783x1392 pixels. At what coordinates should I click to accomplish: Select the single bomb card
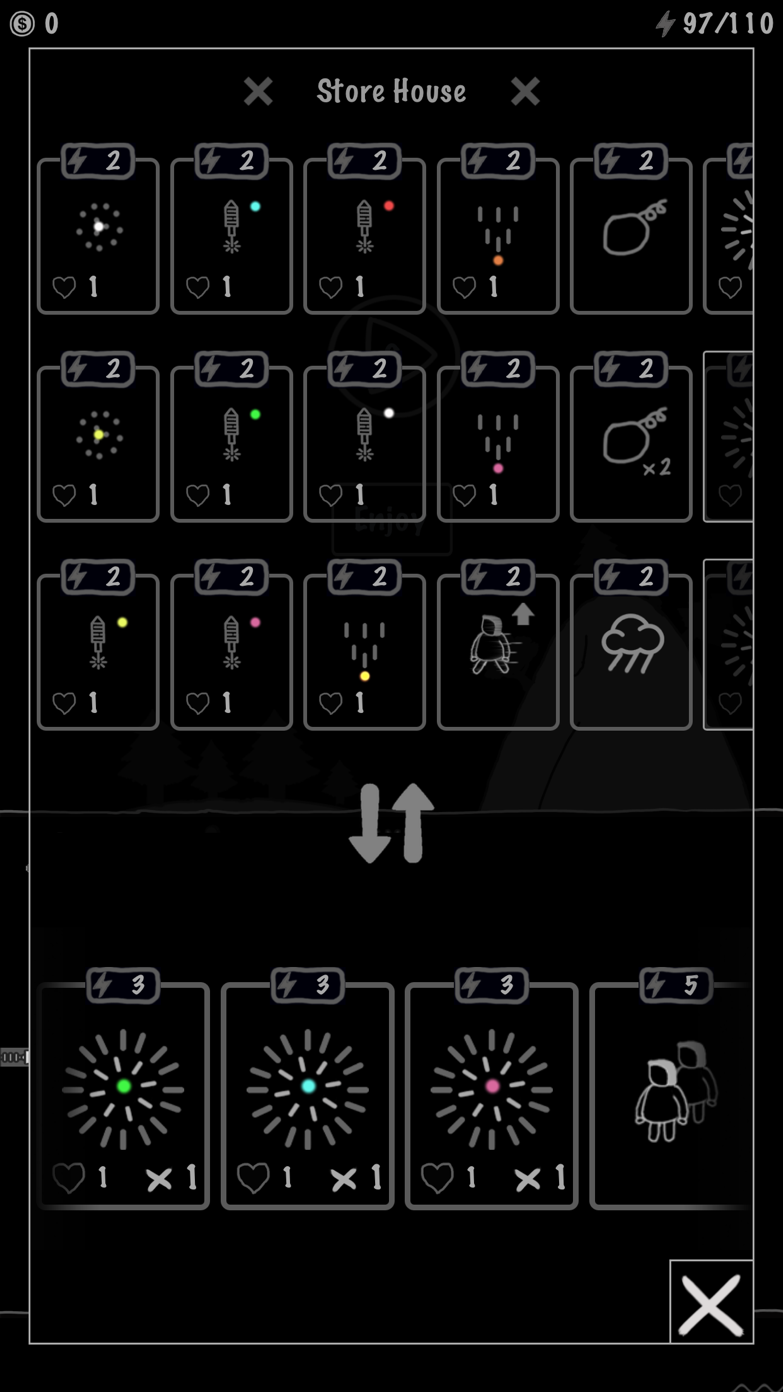[631, 234]
